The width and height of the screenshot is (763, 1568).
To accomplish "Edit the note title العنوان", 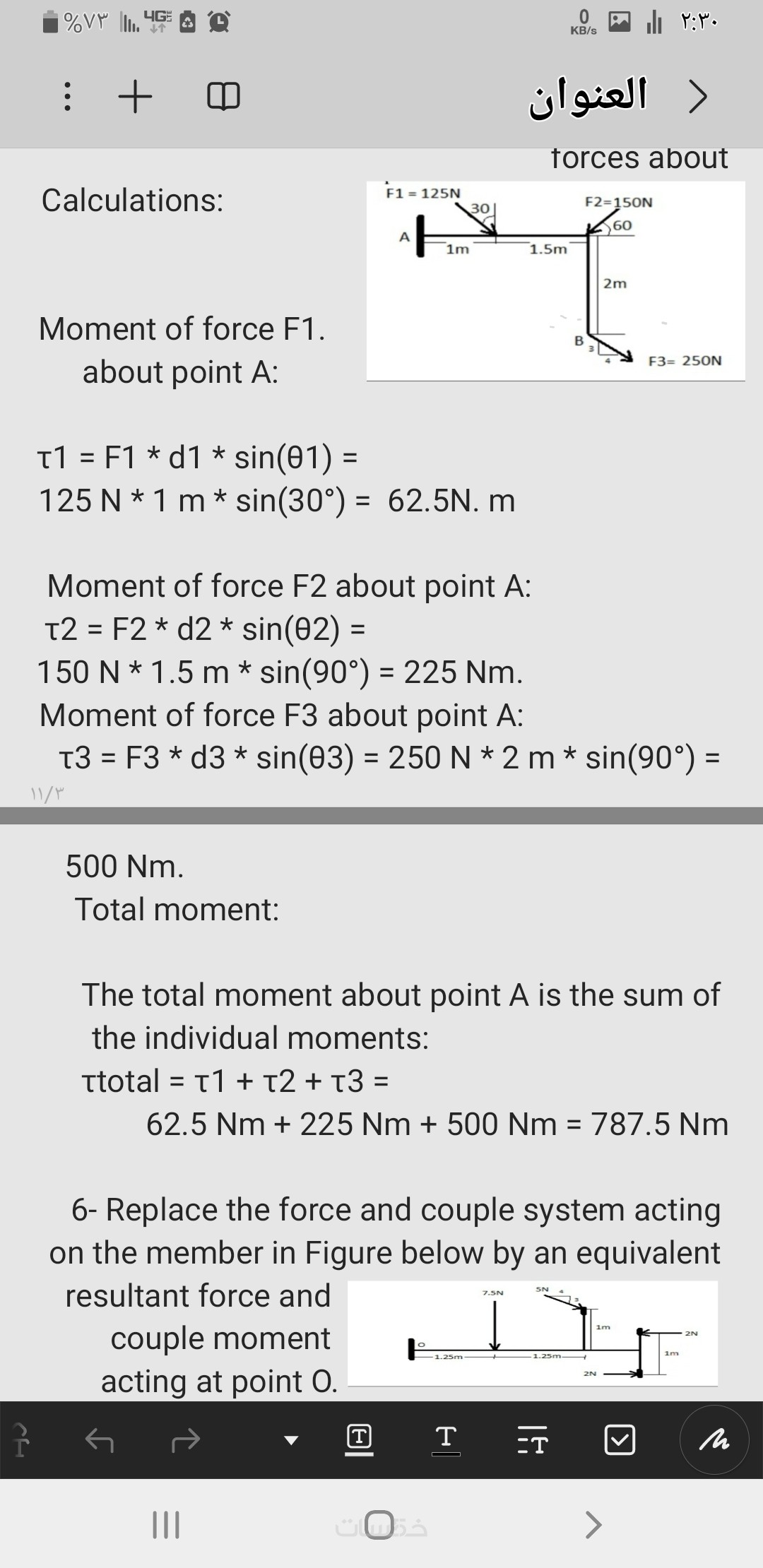I will click(588, 97).
